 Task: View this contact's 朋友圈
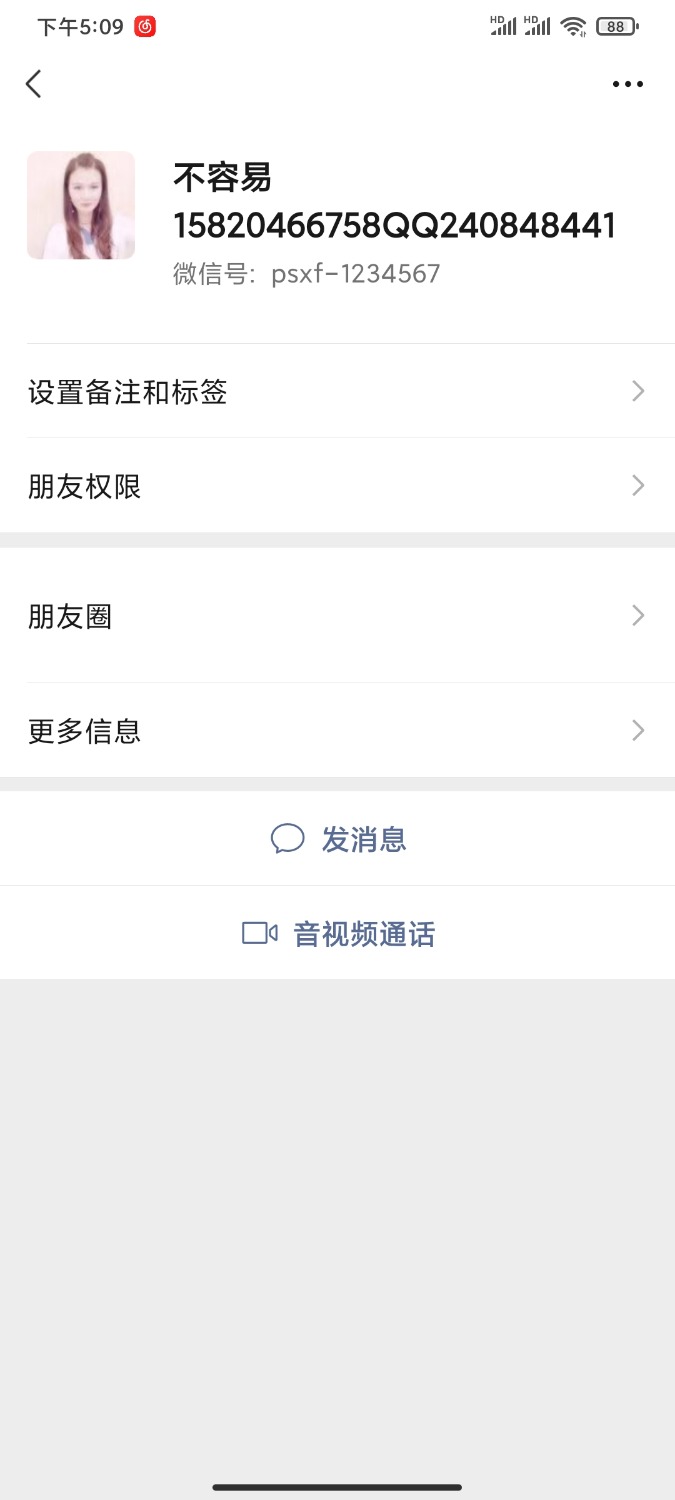click(337, 616)
